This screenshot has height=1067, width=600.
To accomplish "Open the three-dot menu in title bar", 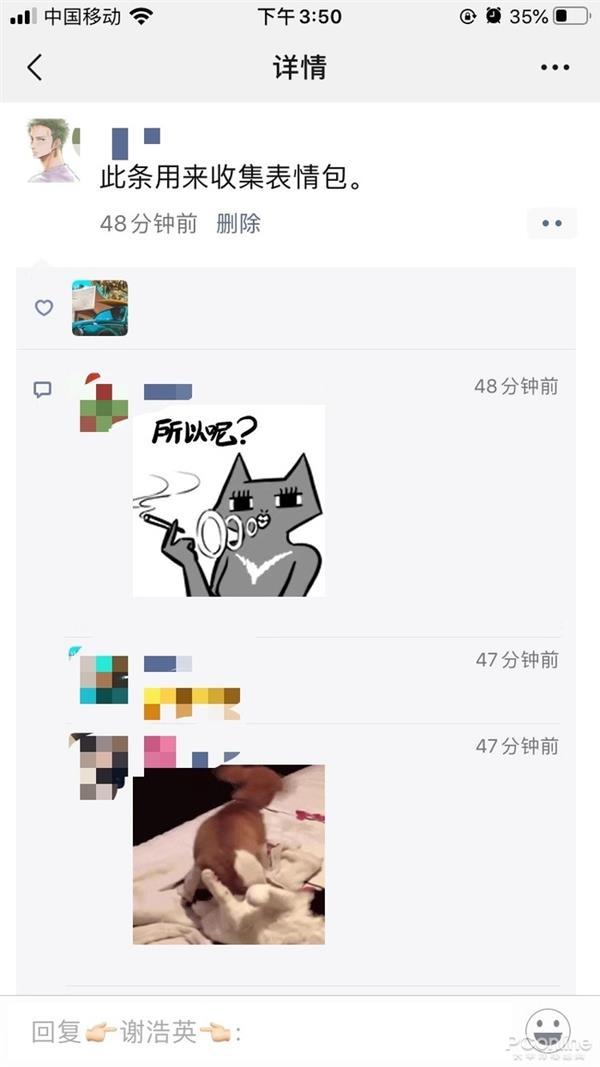I will coord(555,67).
